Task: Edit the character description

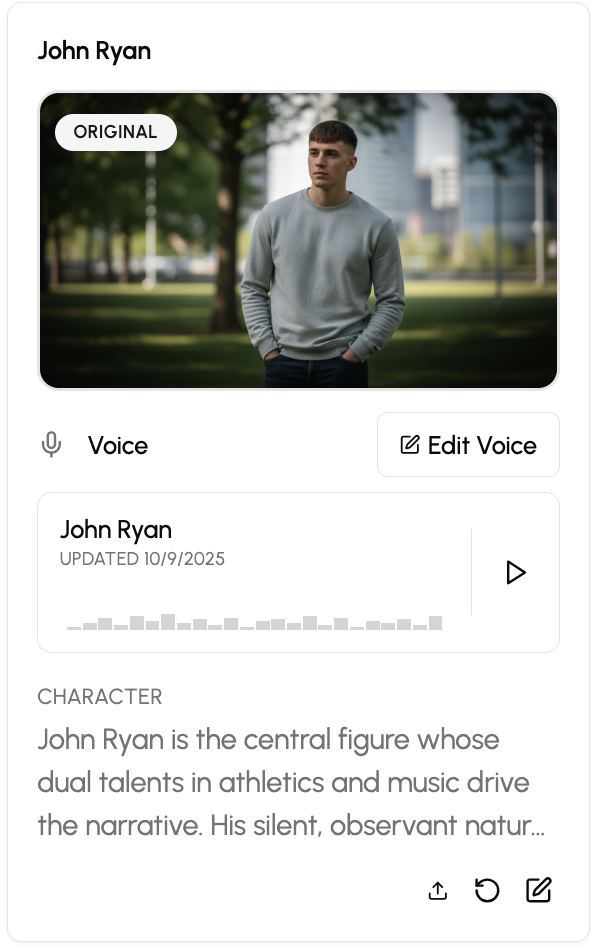Action: coord(539,890)
